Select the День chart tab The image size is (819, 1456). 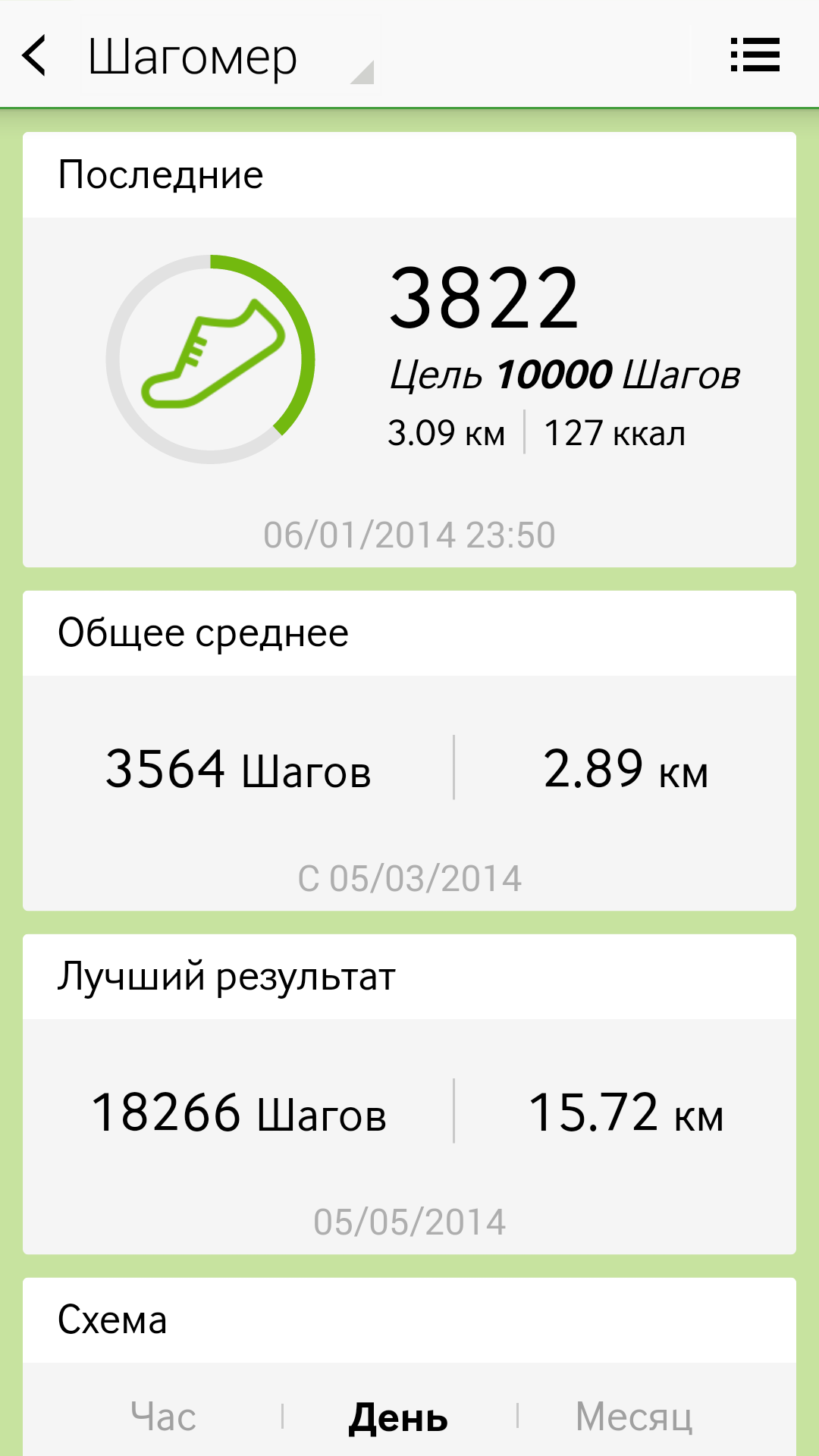coord(398,1417)
